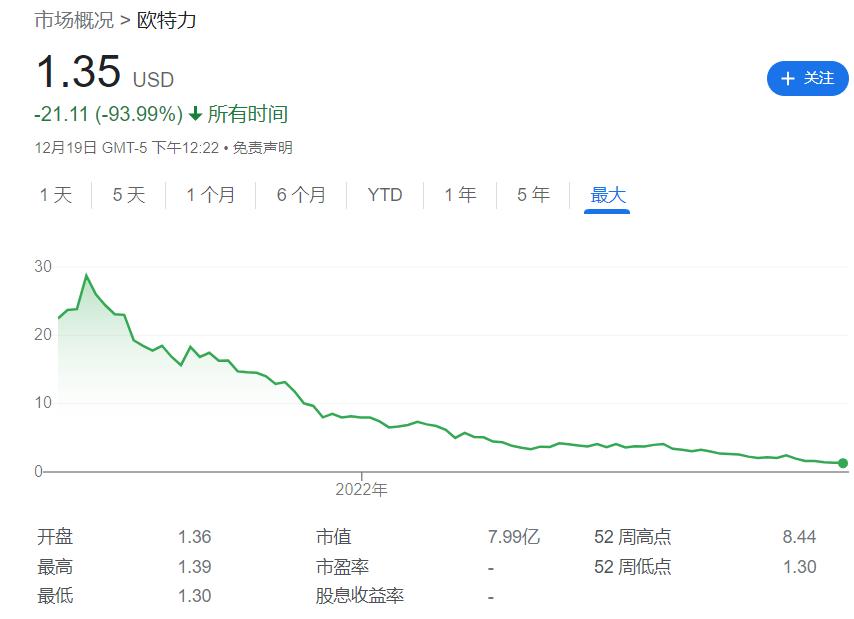854x619 pixels.
Task: Show the 1 个月 chart
Action: tap(211, 194)
